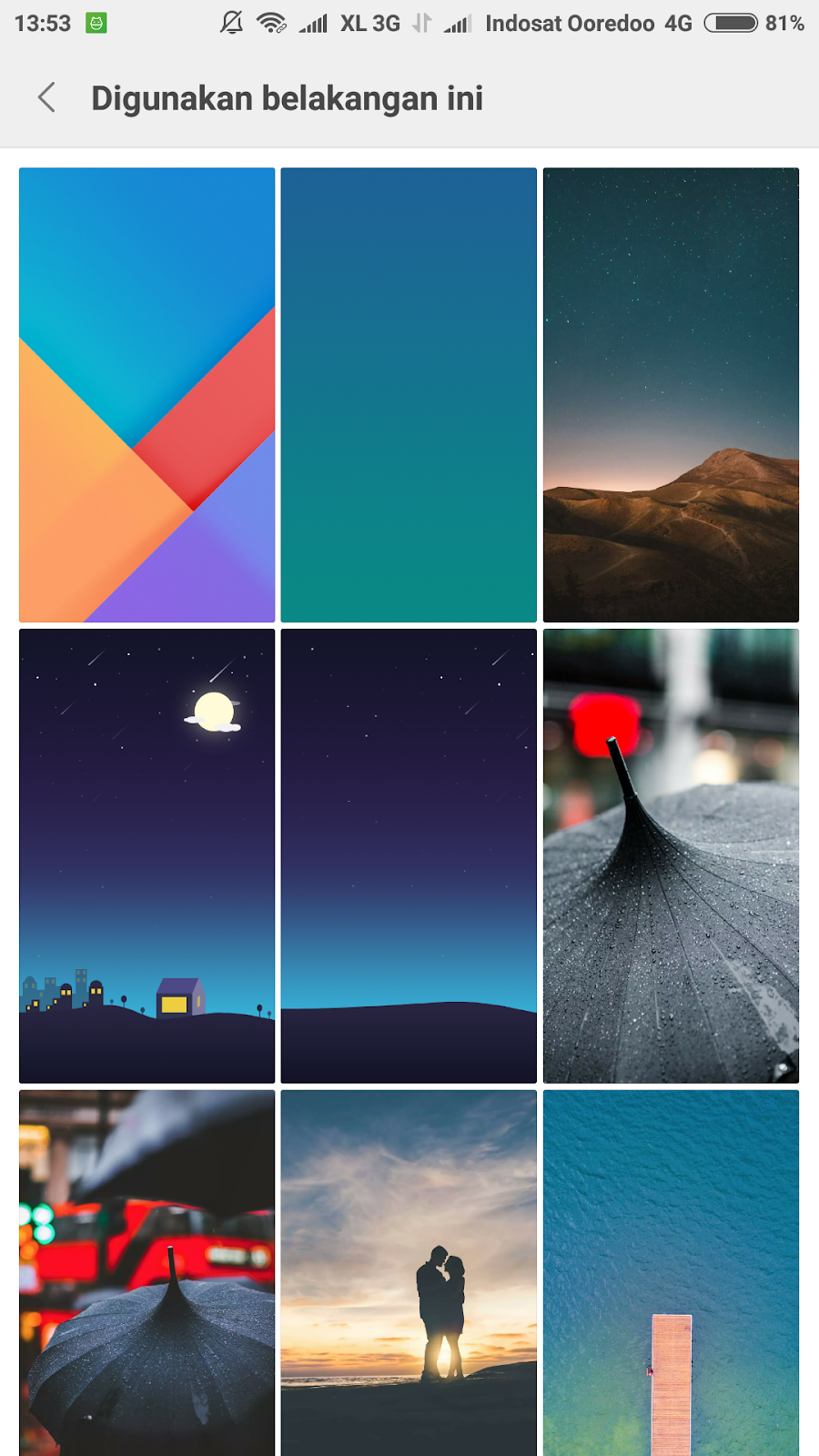Go back from Digunakan belakangan ini
The image size is (819, 1456).
[x=47, y=97]
